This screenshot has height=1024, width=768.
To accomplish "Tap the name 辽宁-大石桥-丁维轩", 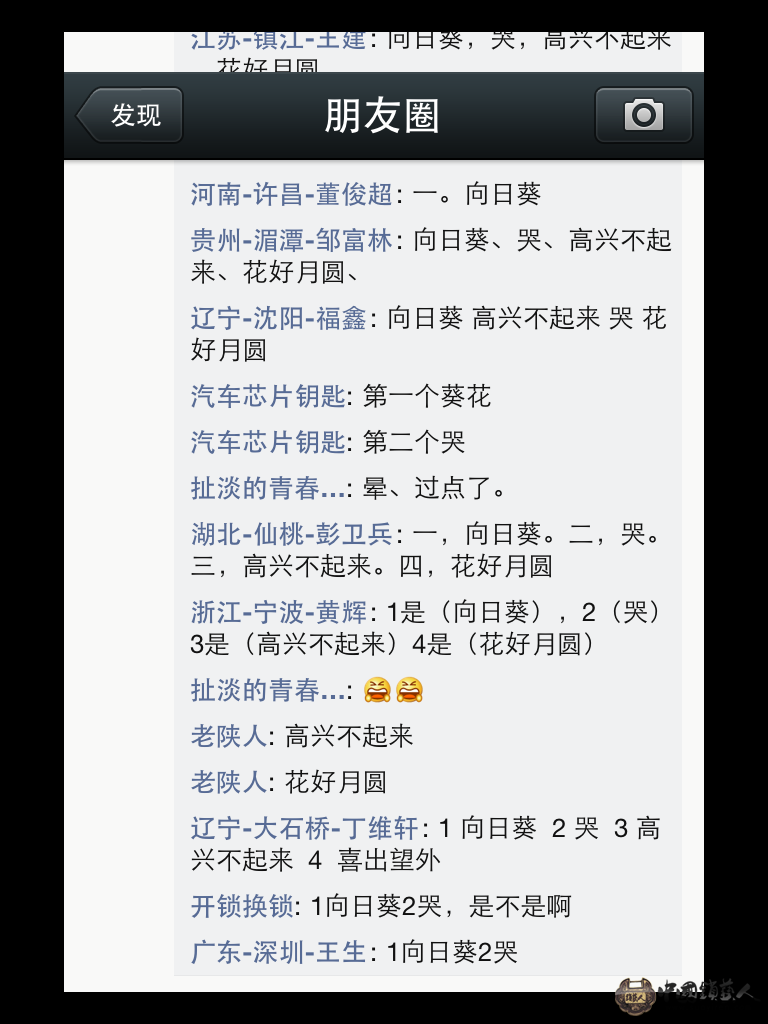I will [x=304, y=829].
